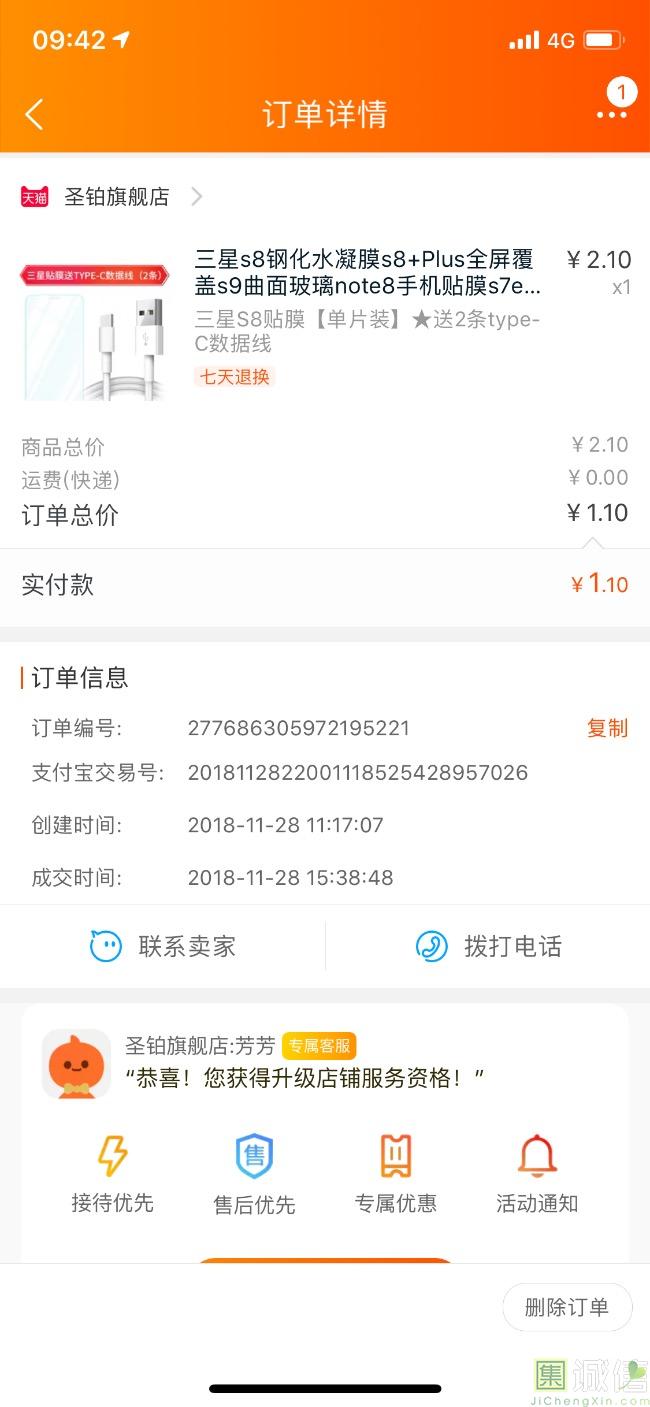Call the seller with 拨打电话
This screenshot has width=650, height=1407.
(x=488, y=946)
